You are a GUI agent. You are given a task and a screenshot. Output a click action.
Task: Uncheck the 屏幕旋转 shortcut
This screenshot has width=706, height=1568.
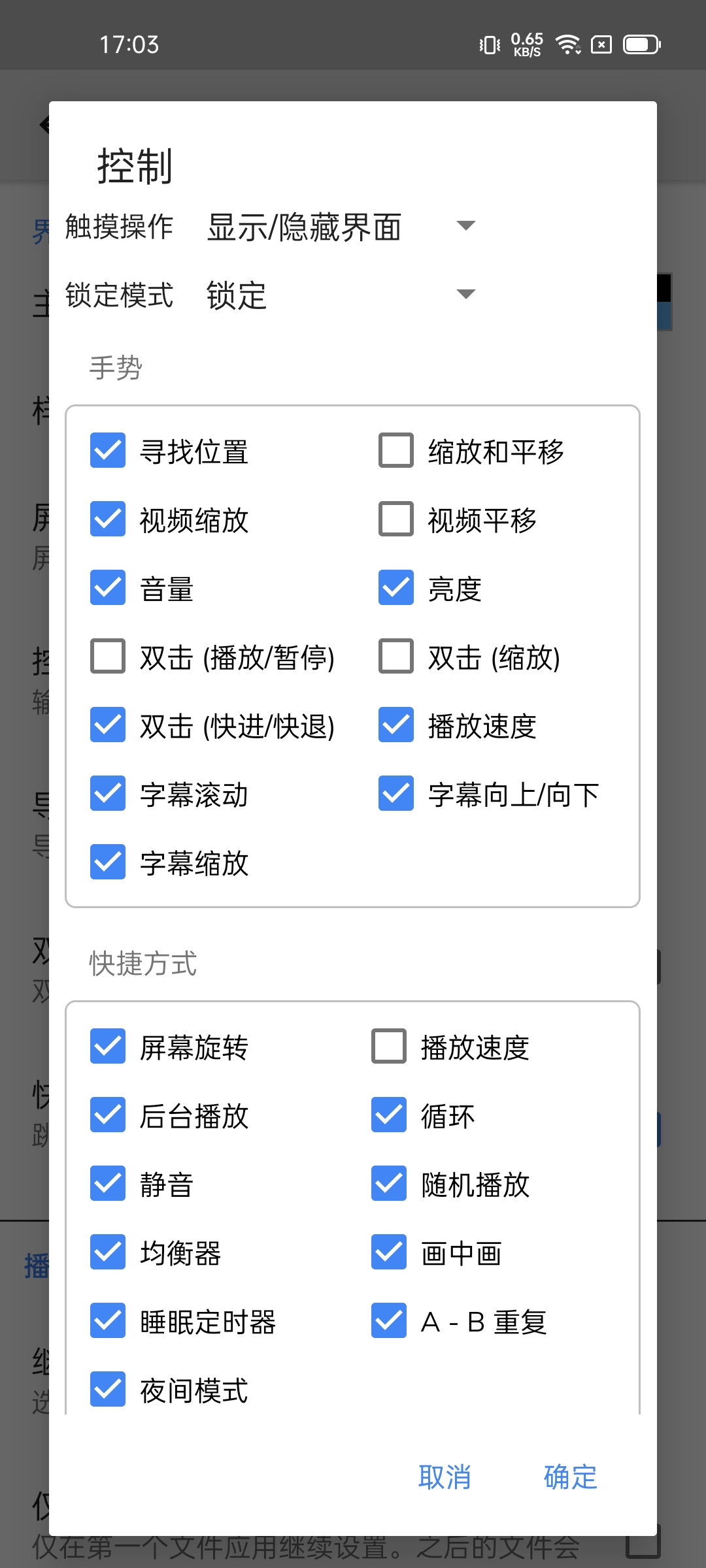pyautogui.click(x=108, y=1047)
